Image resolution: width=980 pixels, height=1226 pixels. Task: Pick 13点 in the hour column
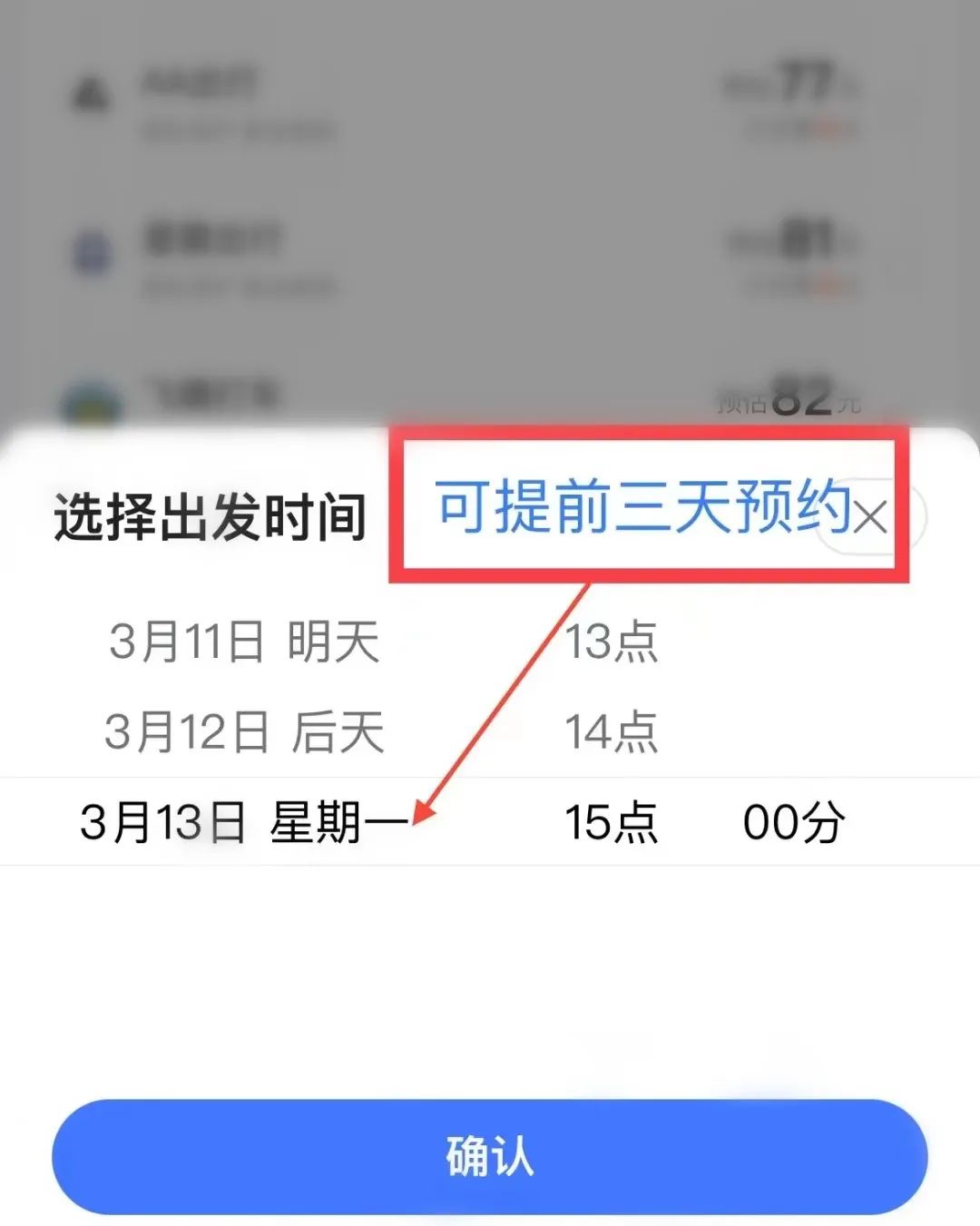(x=611, y=642)
